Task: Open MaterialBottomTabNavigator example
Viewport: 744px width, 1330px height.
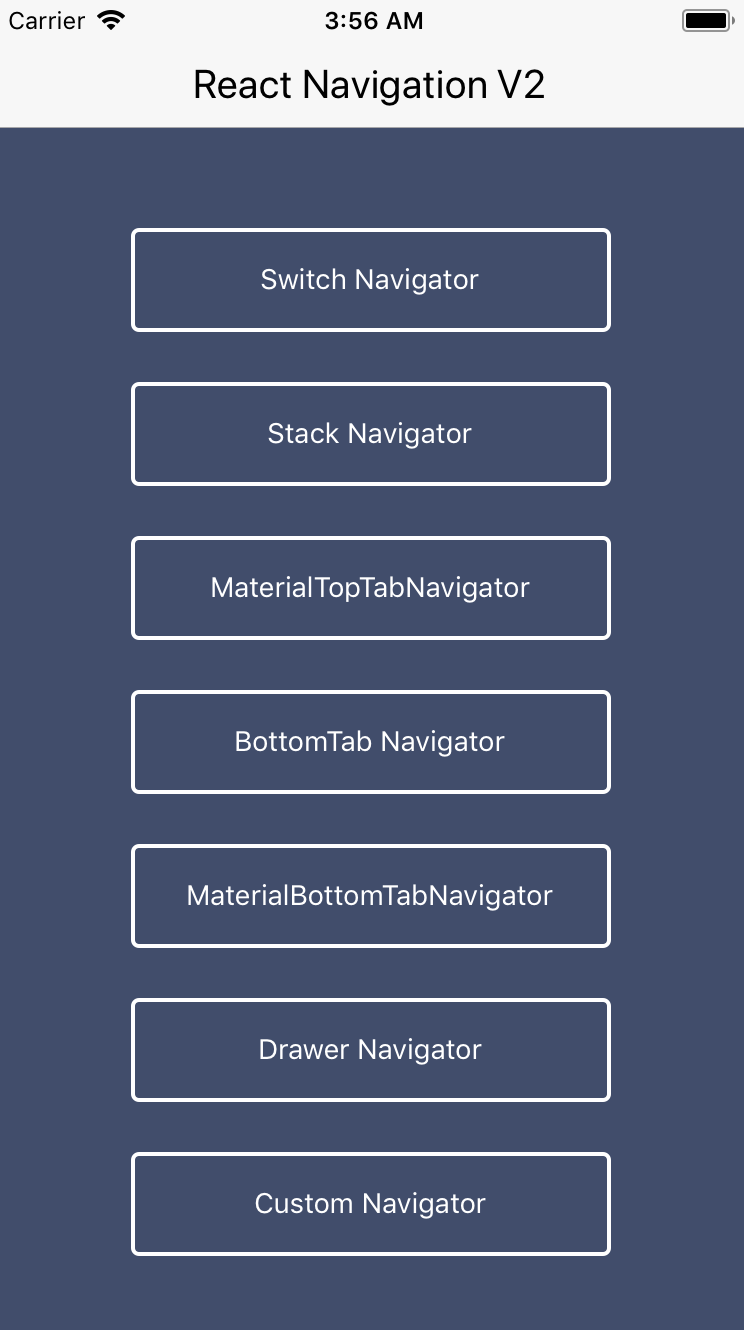Action: (x=370, y=896)
